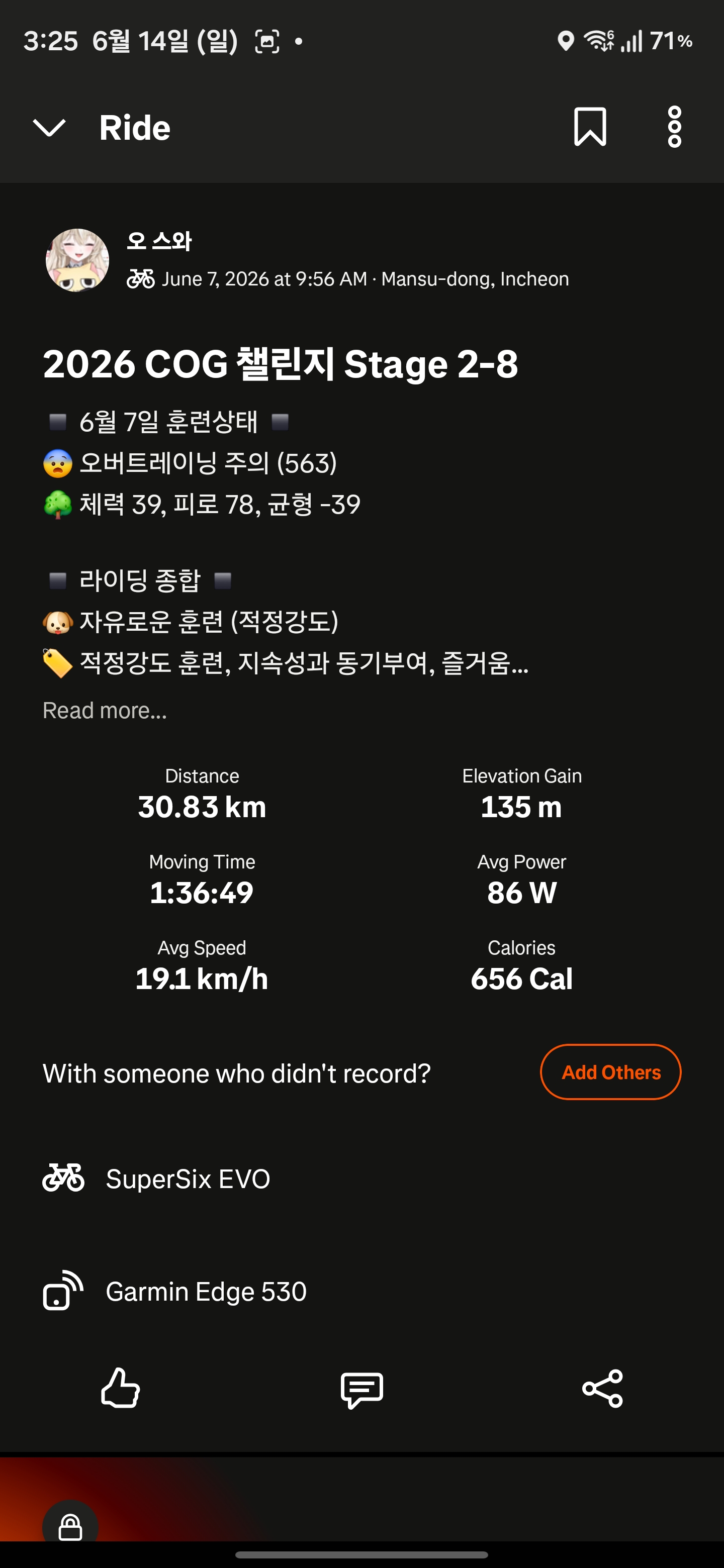Image resolution: width=724 pixels, height=1568 pixels.
Task: Expand the description with Read more
Action: [x=105, y=710]
